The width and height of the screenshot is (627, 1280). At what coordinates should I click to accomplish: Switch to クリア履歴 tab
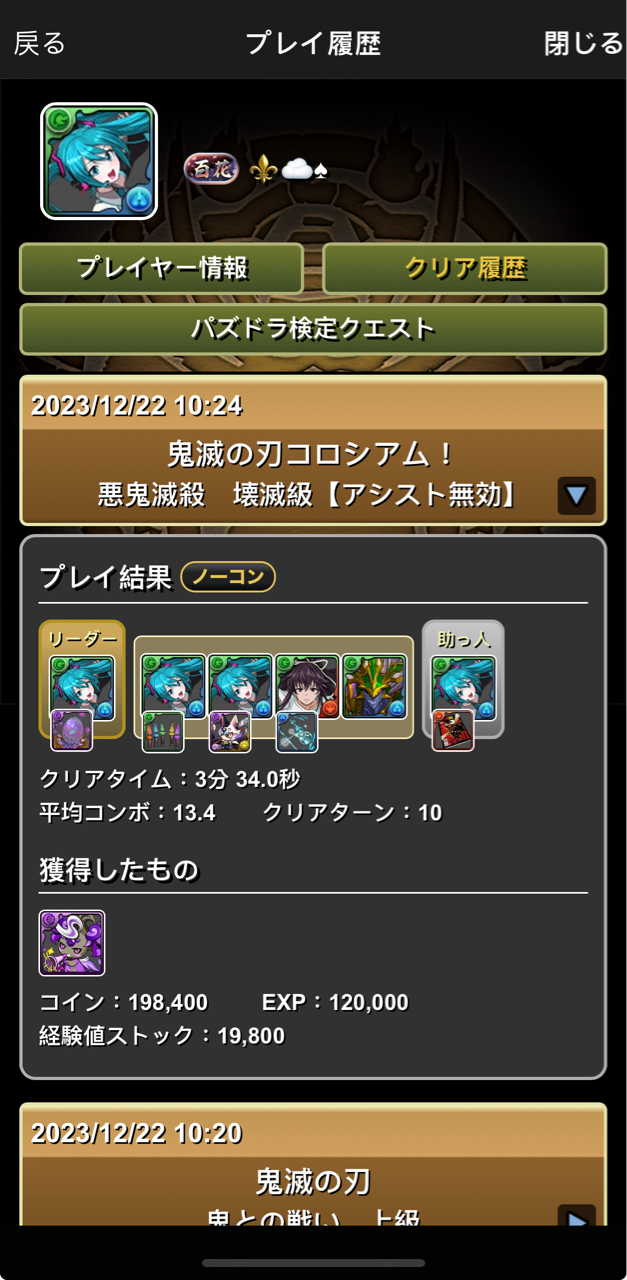[465, 268]
